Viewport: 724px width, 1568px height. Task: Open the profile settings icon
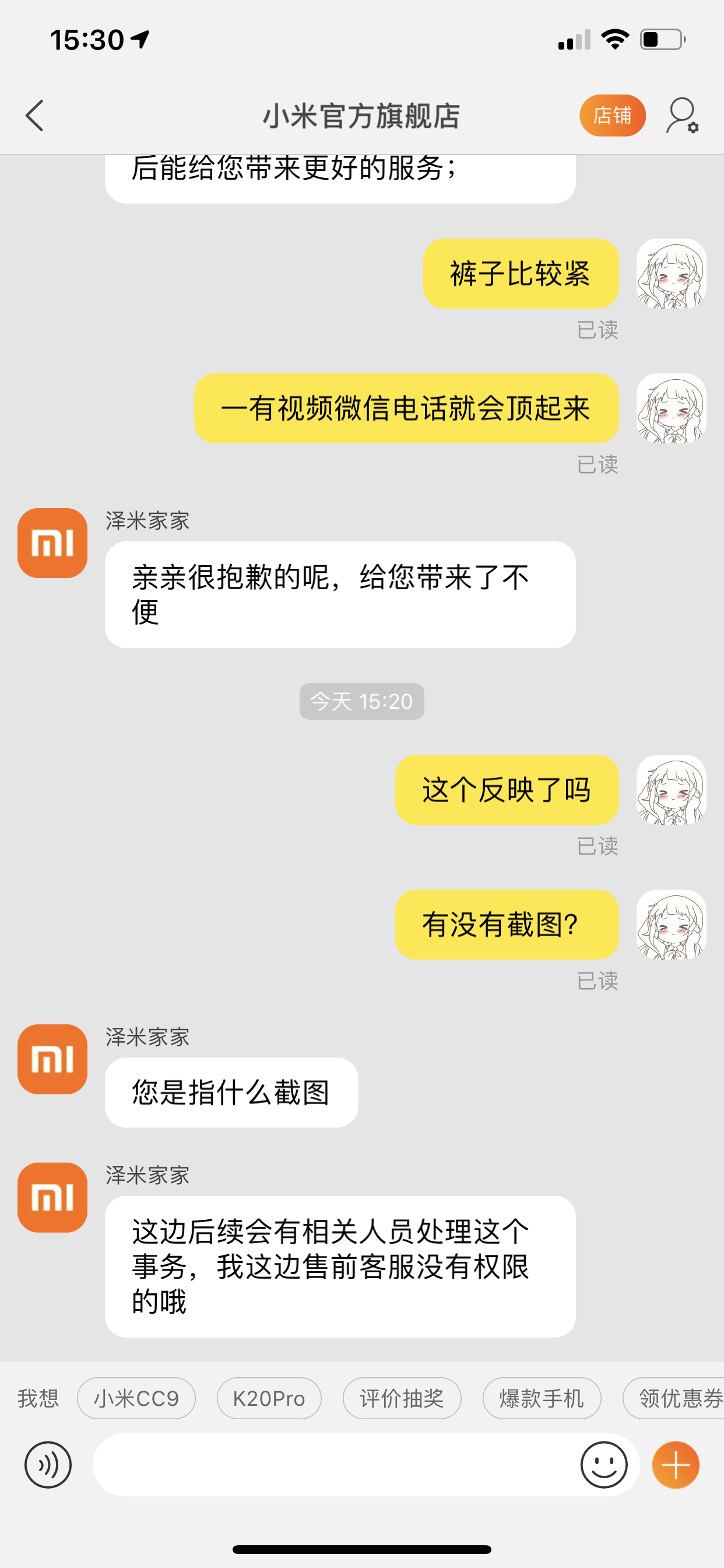point(681,116)
